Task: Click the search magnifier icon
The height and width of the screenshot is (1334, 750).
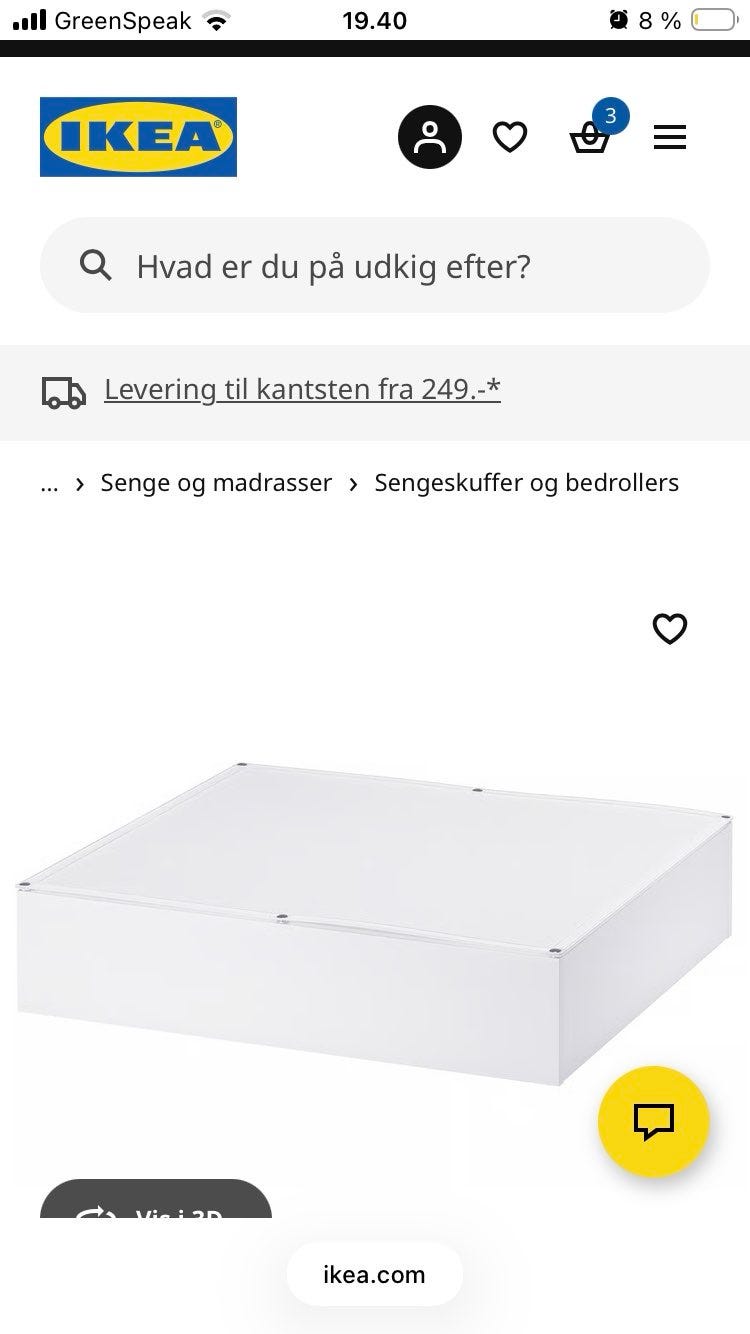Action: pyautogui.click(x=95, y=265)
